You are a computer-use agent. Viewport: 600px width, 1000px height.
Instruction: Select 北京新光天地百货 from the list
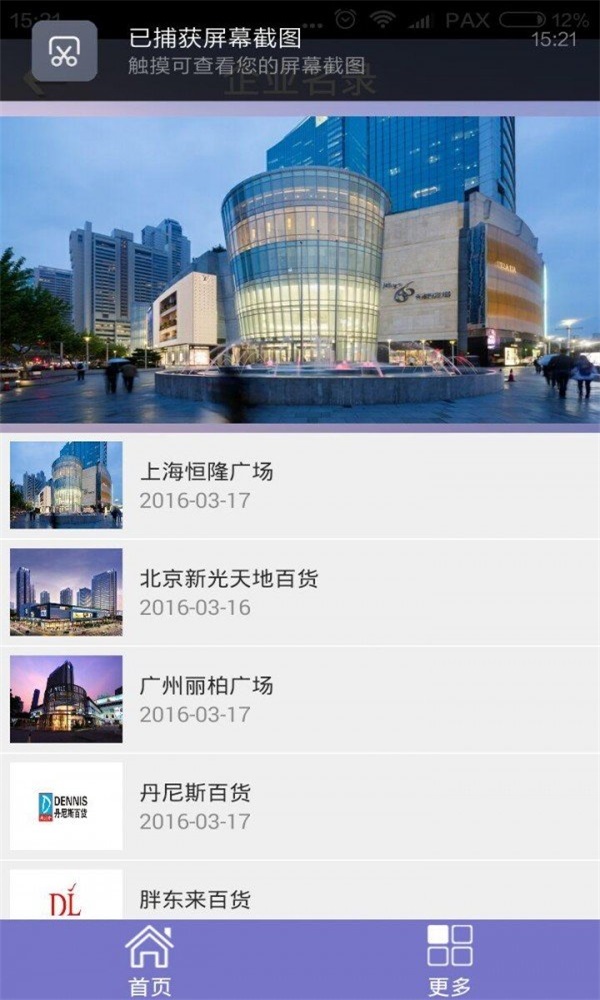pyautogui.click(x=300, y=592)
